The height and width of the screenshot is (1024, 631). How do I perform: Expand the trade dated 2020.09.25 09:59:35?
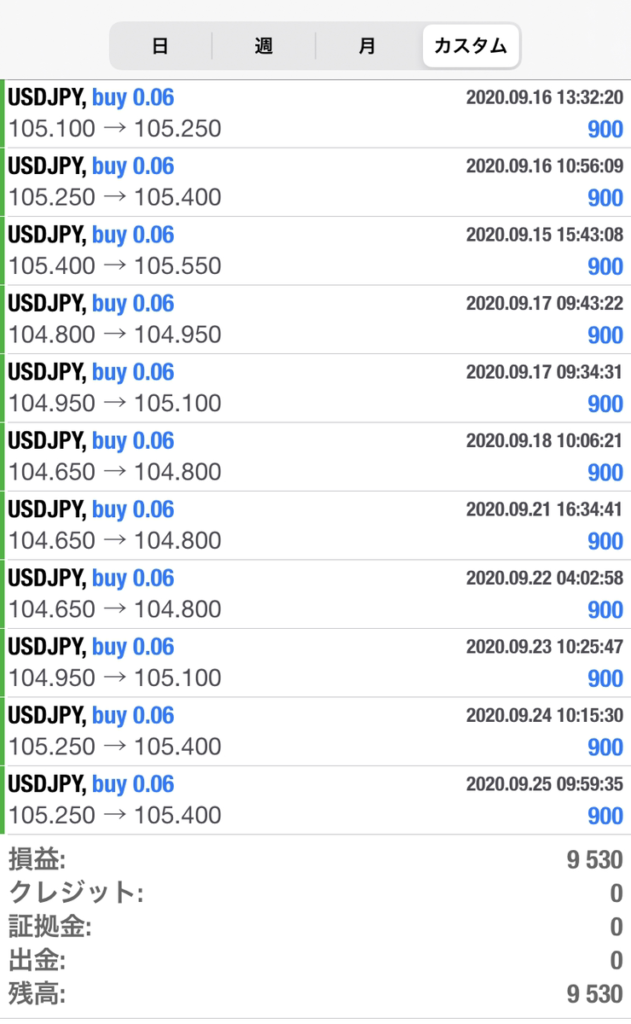tap(316, 800)
